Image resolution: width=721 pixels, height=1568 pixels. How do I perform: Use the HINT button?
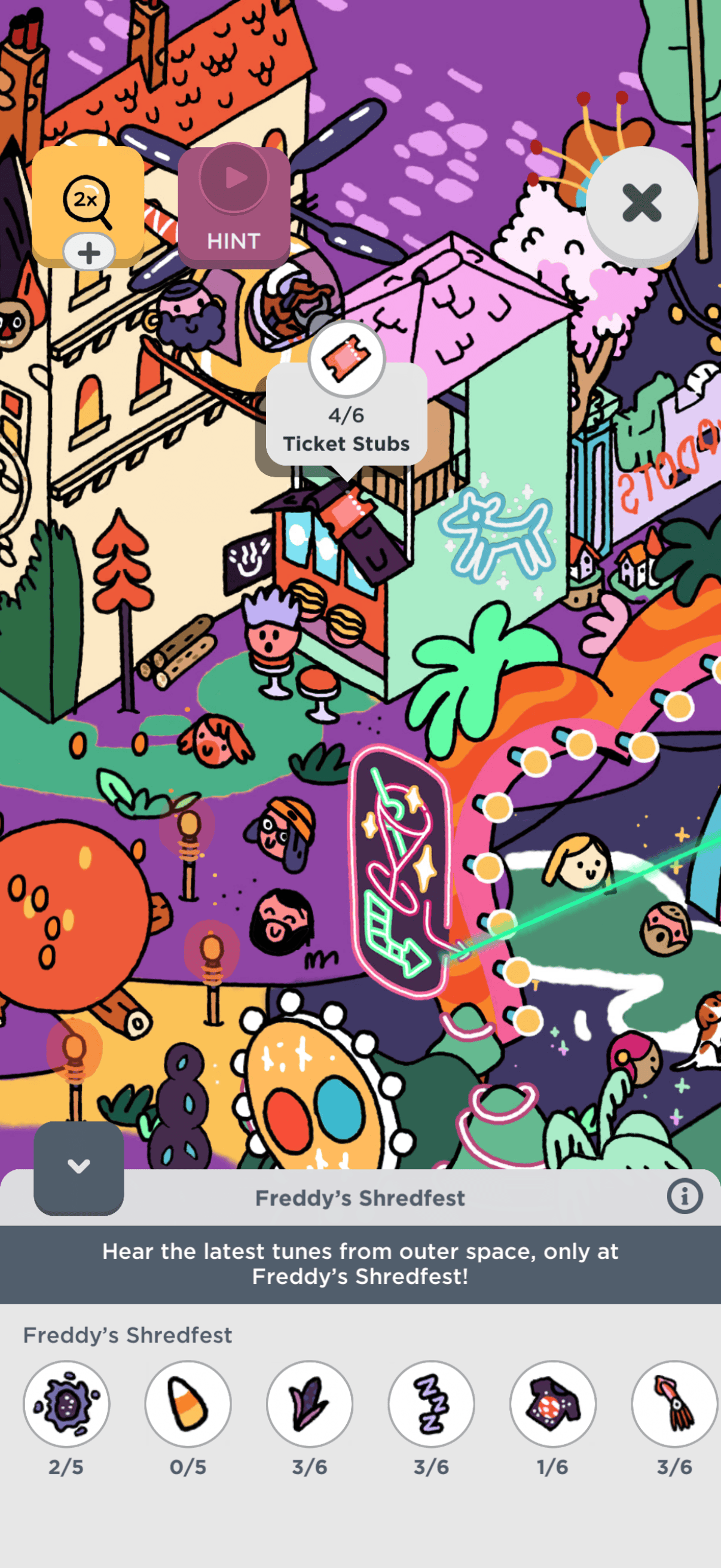coord(234,206)
